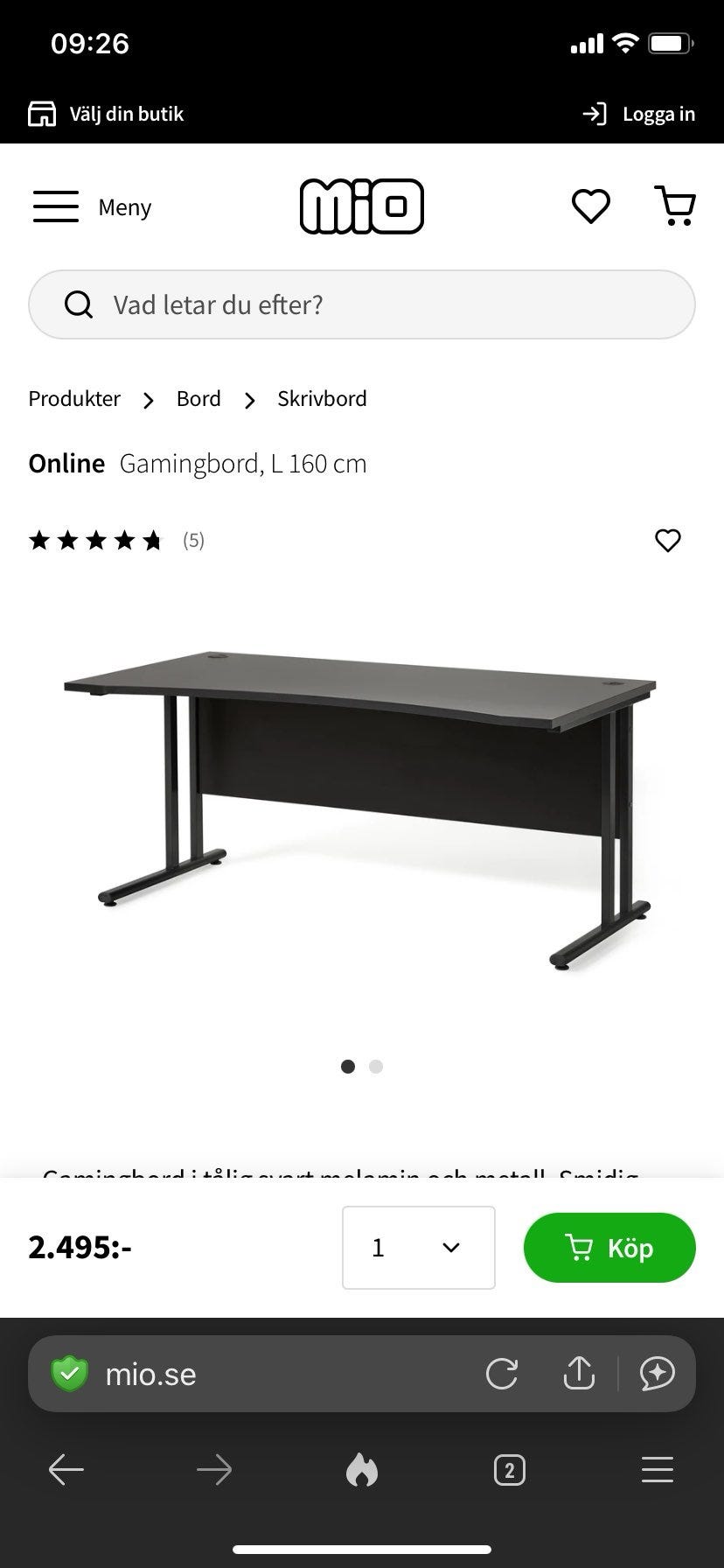This screenshot has width=724, height=1568.
Task: Open the 'Logga in' link
Action: click(639, 114)
